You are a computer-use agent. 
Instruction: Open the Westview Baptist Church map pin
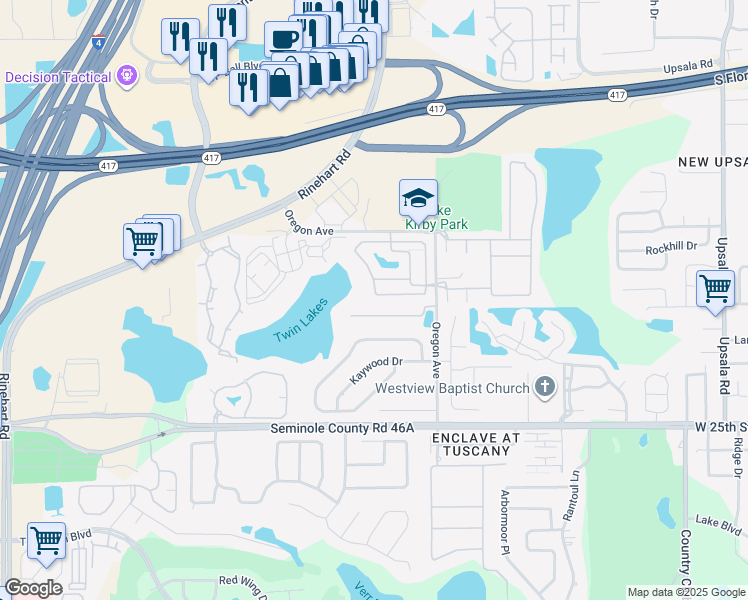pyautogui.click(x=545, y=387)
